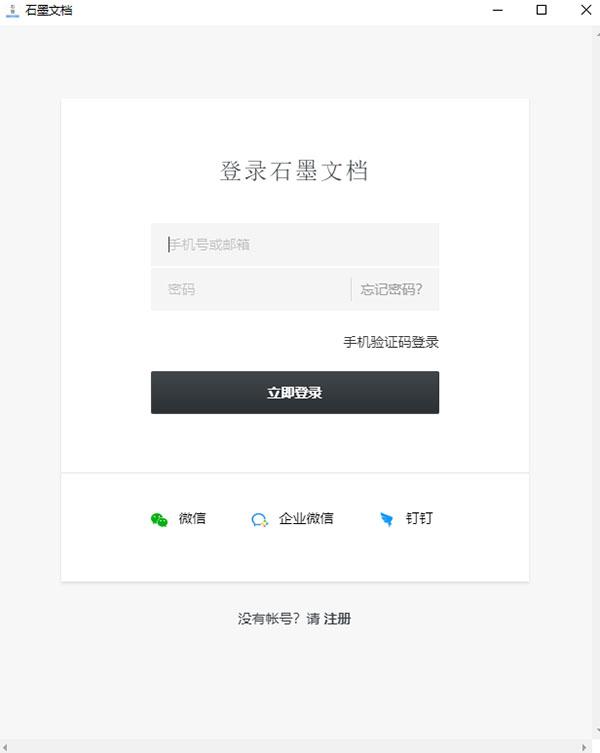Screen dimensions: 600x753
Task: Focus the 密码 password field
Action: [250, 289]
